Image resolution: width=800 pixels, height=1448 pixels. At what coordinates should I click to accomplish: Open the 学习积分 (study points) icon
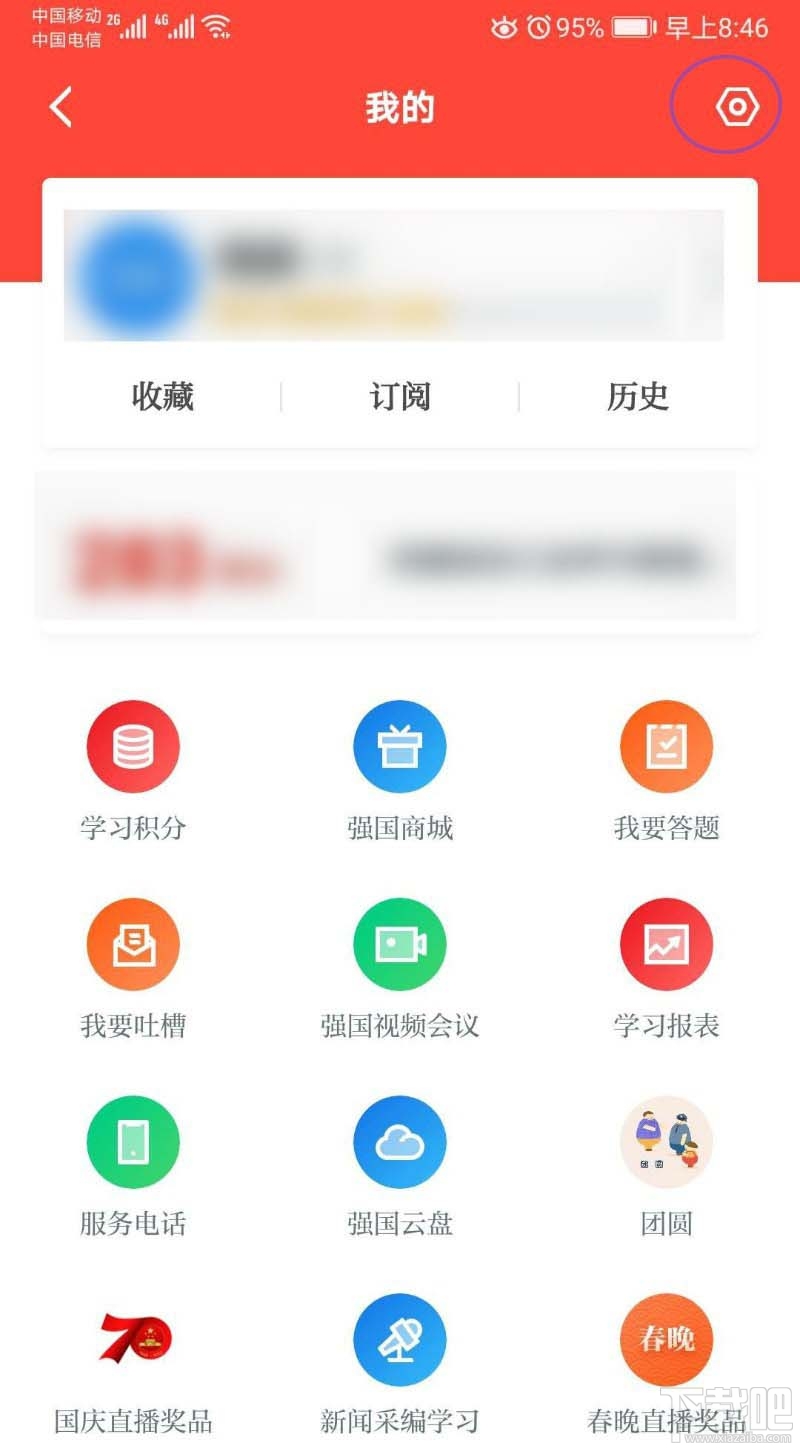click(133, 745)
